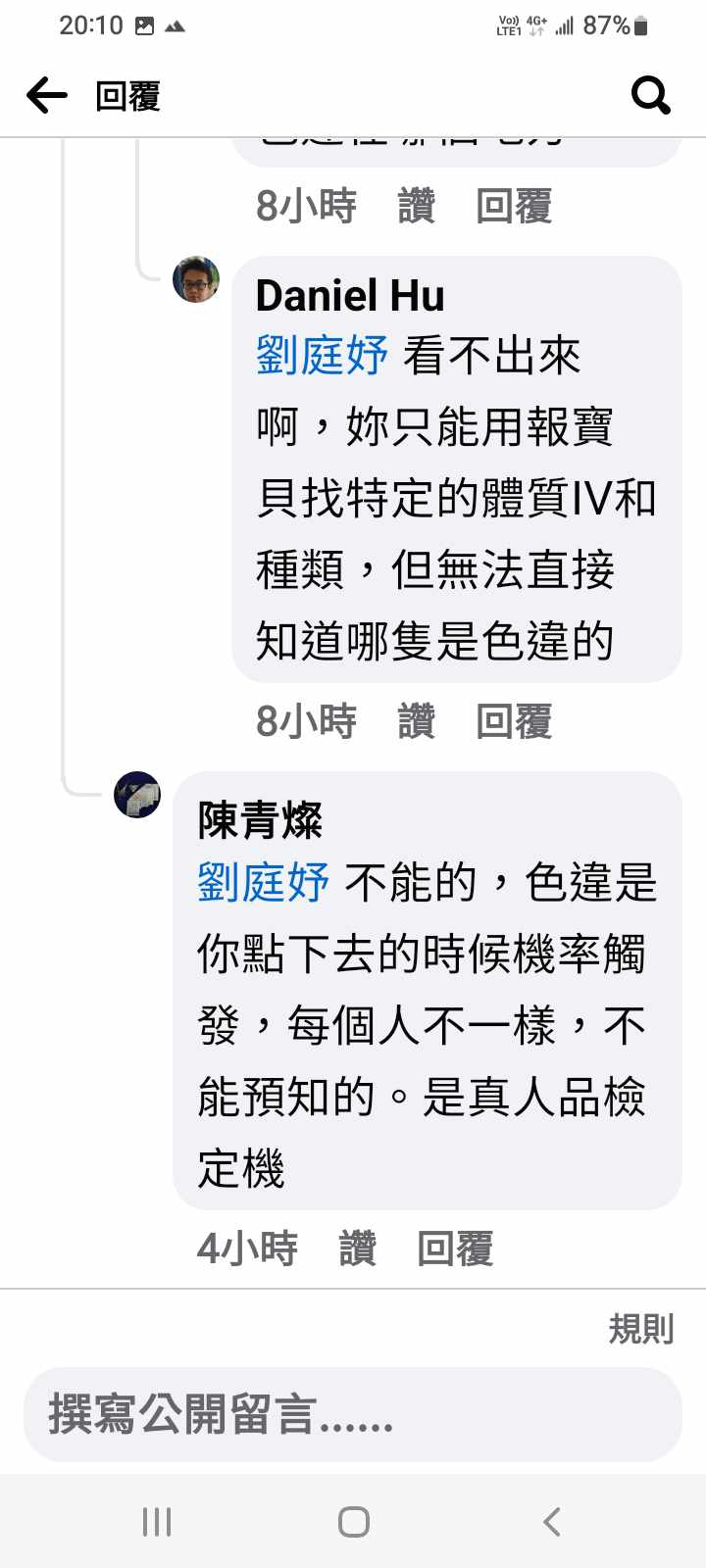The height and width of the screenshot is (1568, 706).
Task: Reply to the topmost partially visible comment
Action: tap(514, 206)
